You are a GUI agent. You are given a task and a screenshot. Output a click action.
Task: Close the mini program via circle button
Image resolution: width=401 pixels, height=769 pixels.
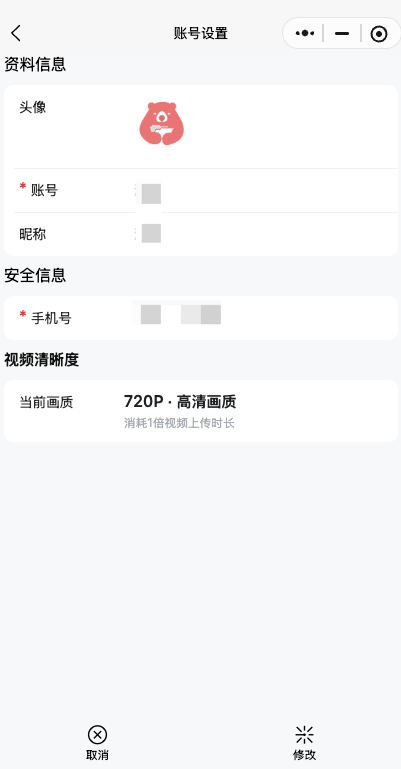(379, 33)
